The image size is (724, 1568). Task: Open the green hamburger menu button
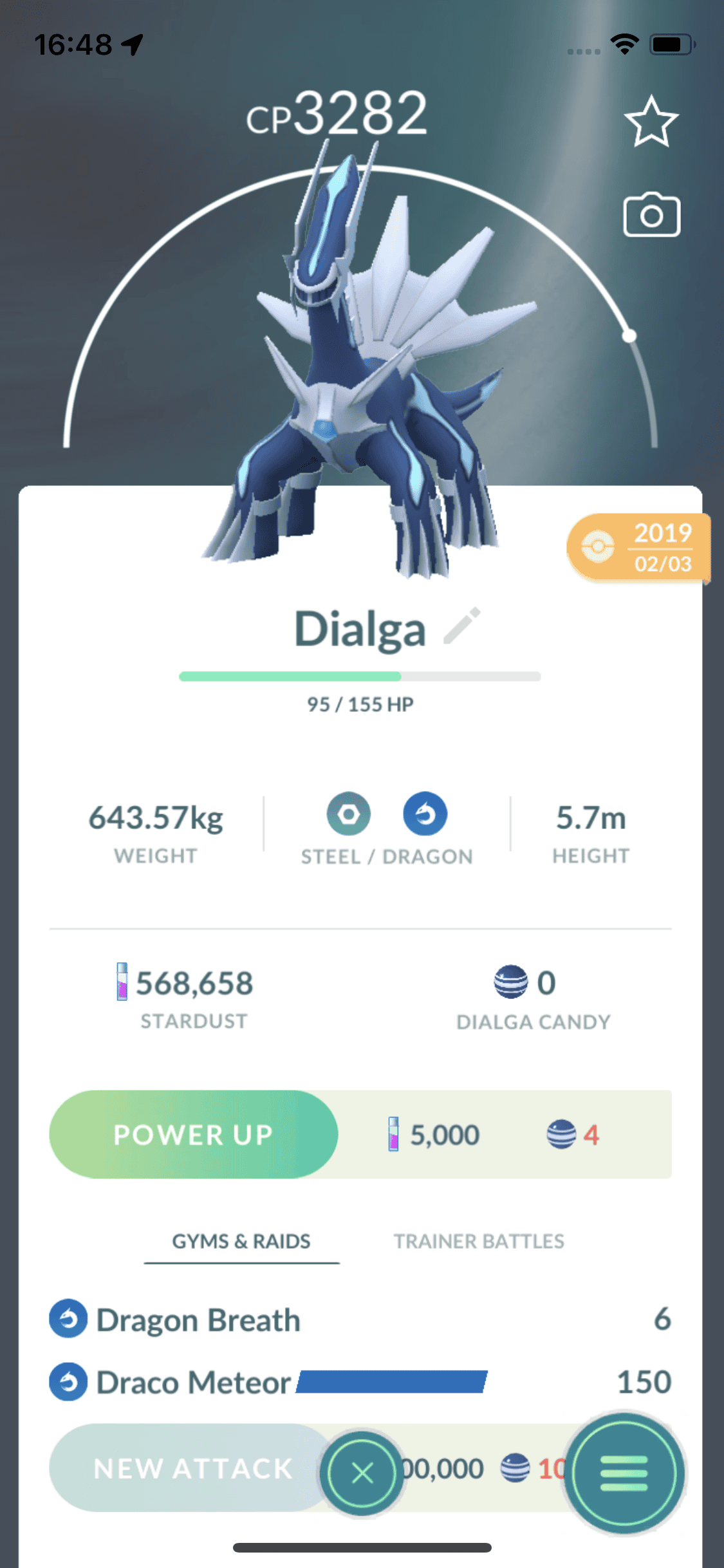(624, 1473)
